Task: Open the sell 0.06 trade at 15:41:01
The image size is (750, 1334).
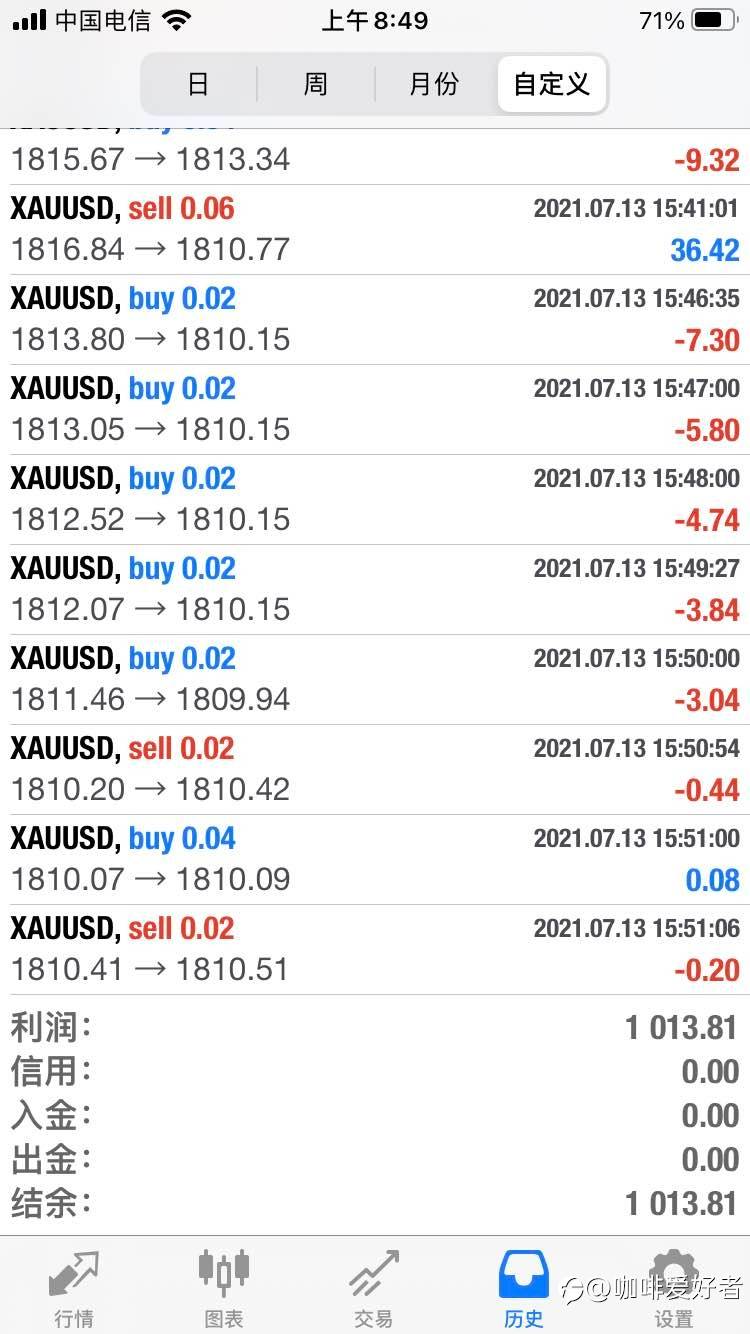Action: coord(375,230)
